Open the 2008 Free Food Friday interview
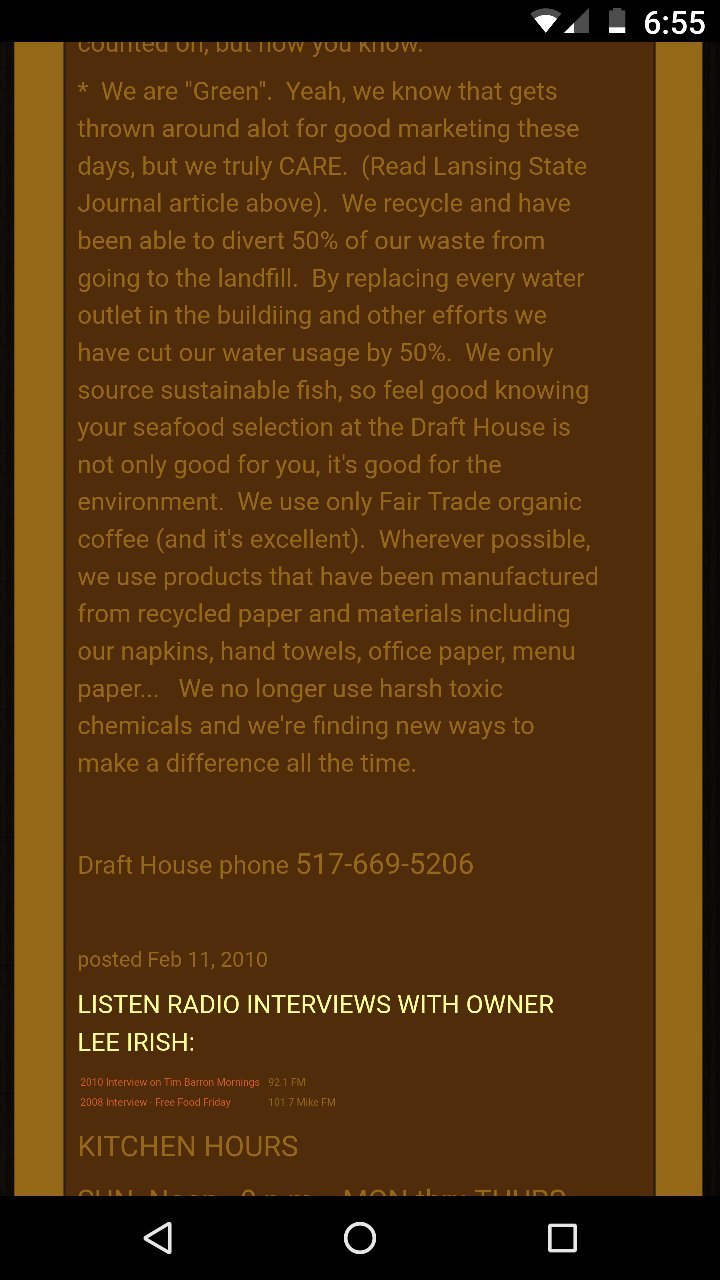The height and width of the screenshot is (1280, 720). (156, 1102)
